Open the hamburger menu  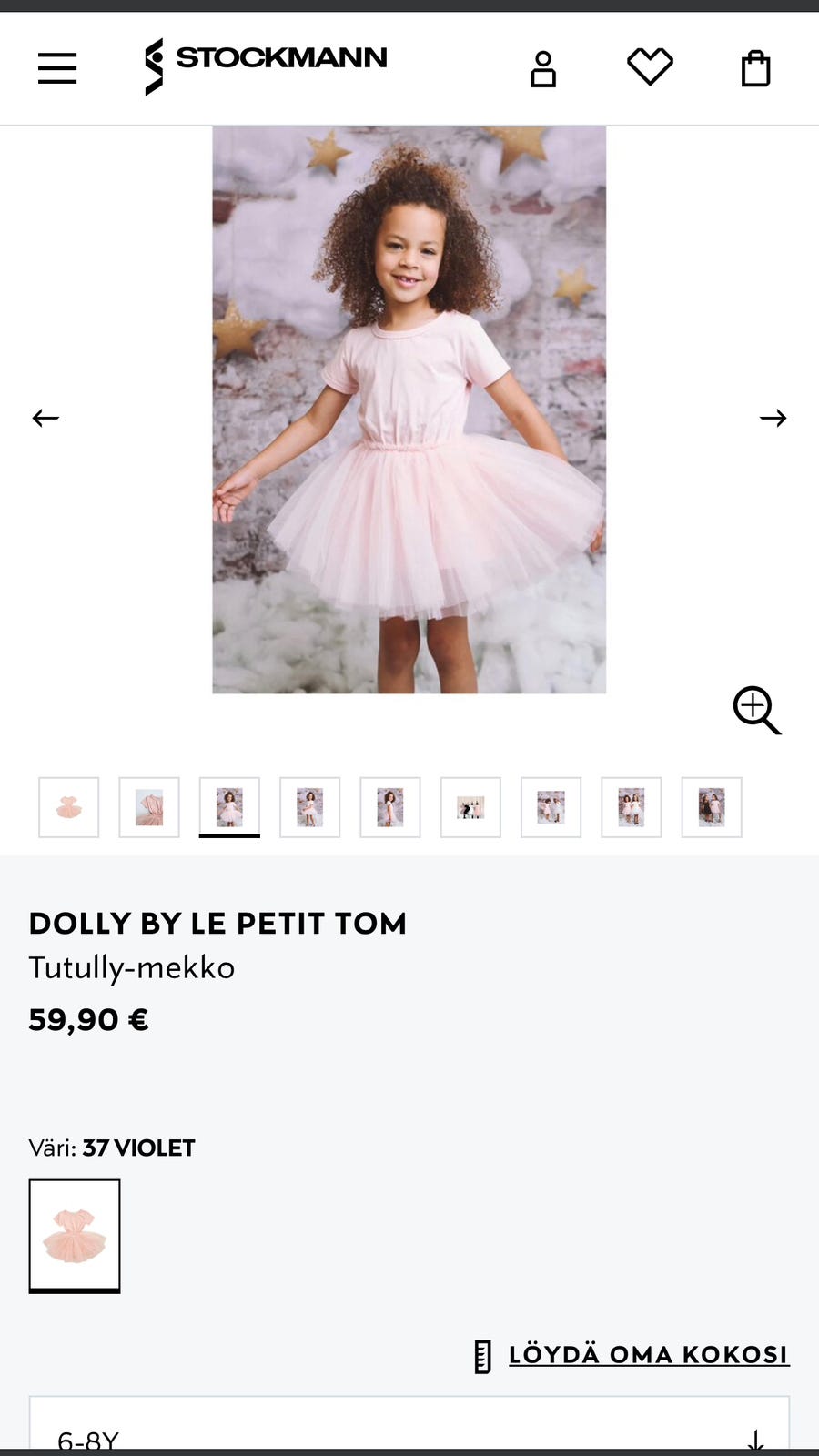pyautogui.click(x=57, y=68)
